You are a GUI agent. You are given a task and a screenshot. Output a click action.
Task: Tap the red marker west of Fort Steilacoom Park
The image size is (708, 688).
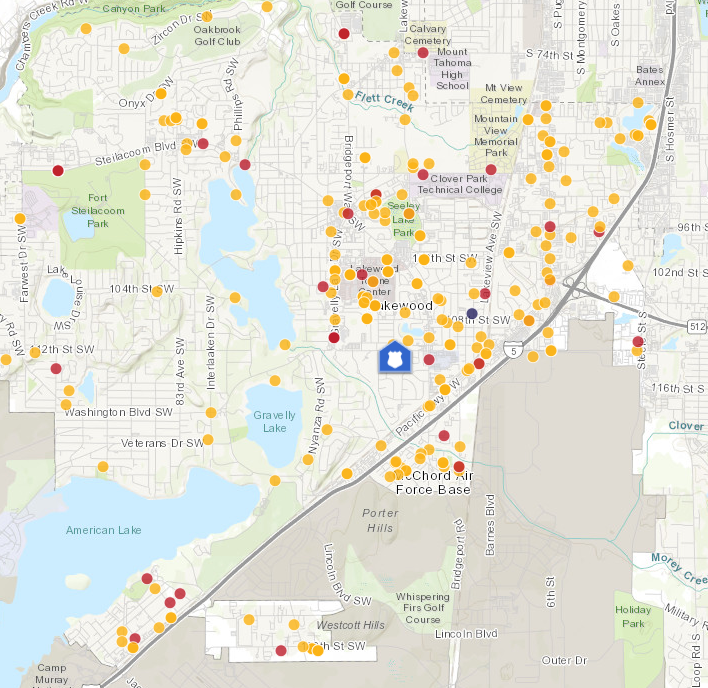(x=58, y=170)
